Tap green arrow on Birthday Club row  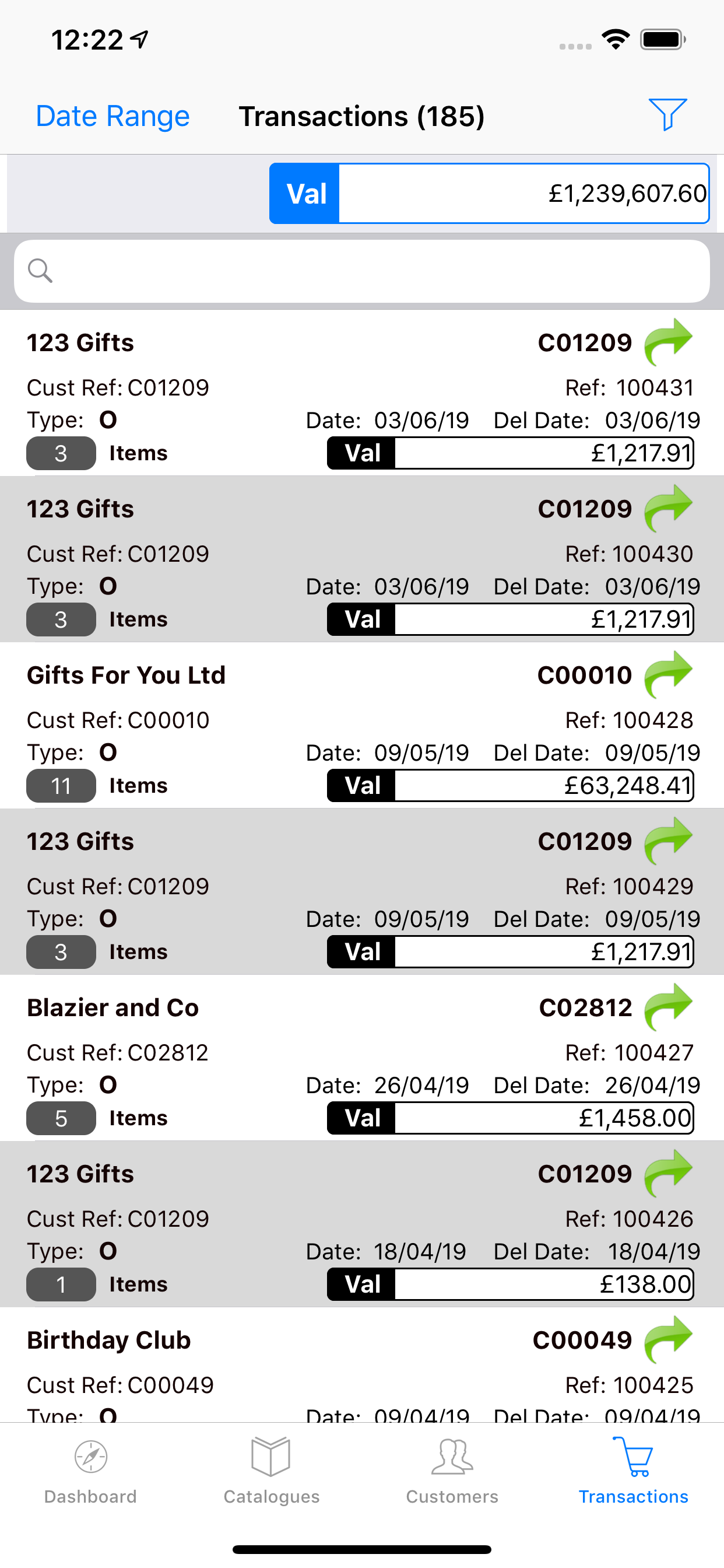pyautogui.click(x=668, y=1340)
